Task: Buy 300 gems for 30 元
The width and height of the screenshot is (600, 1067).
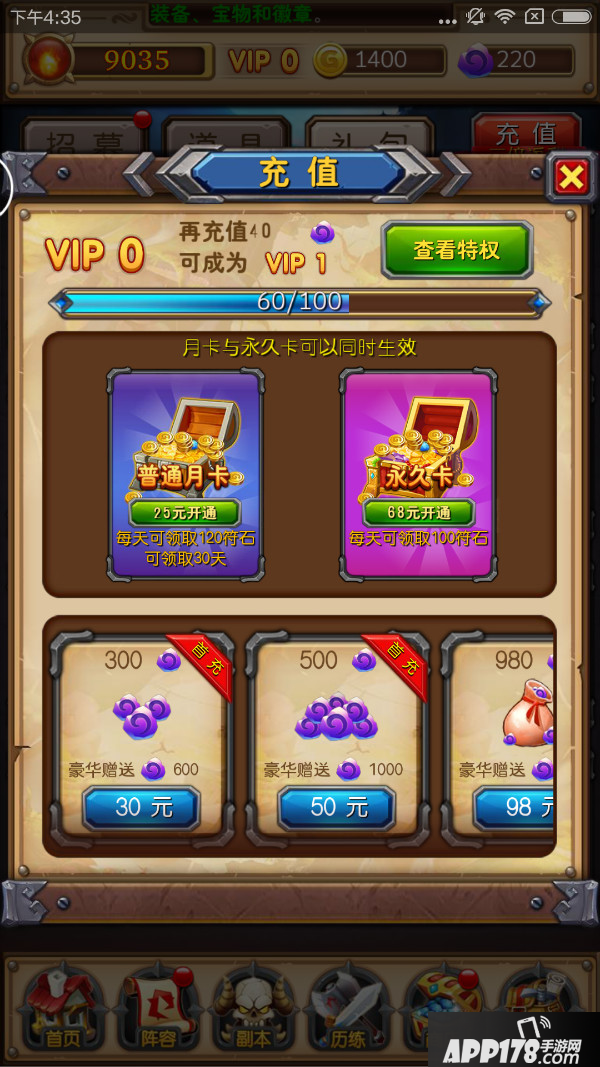Action: (141, 807)
